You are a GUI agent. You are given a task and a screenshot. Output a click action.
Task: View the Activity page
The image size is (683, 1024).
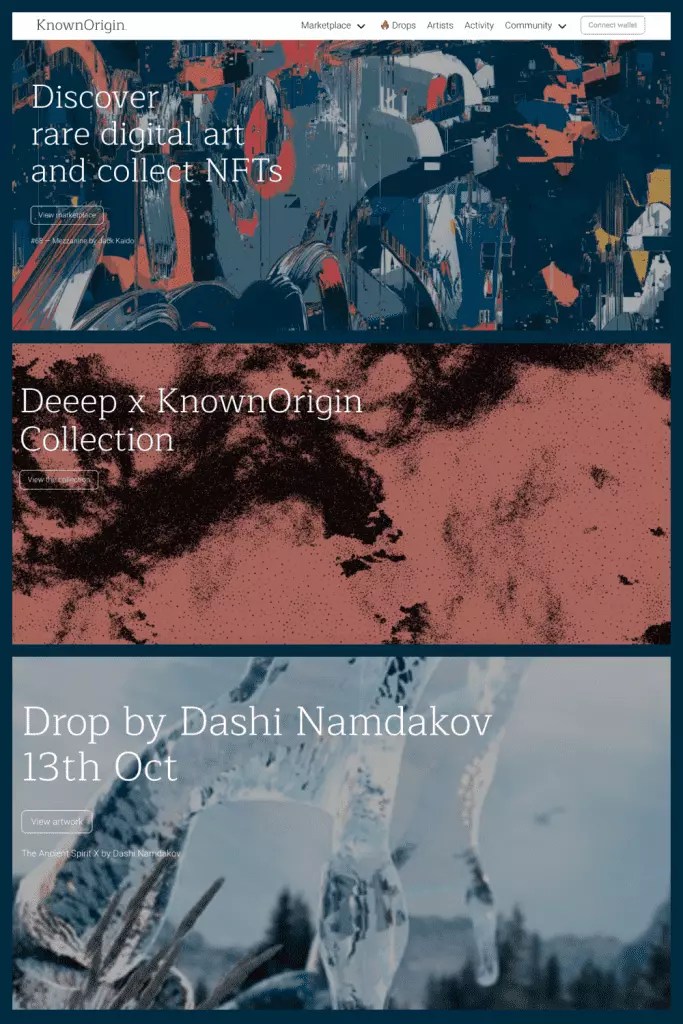[x=479, y=26]
